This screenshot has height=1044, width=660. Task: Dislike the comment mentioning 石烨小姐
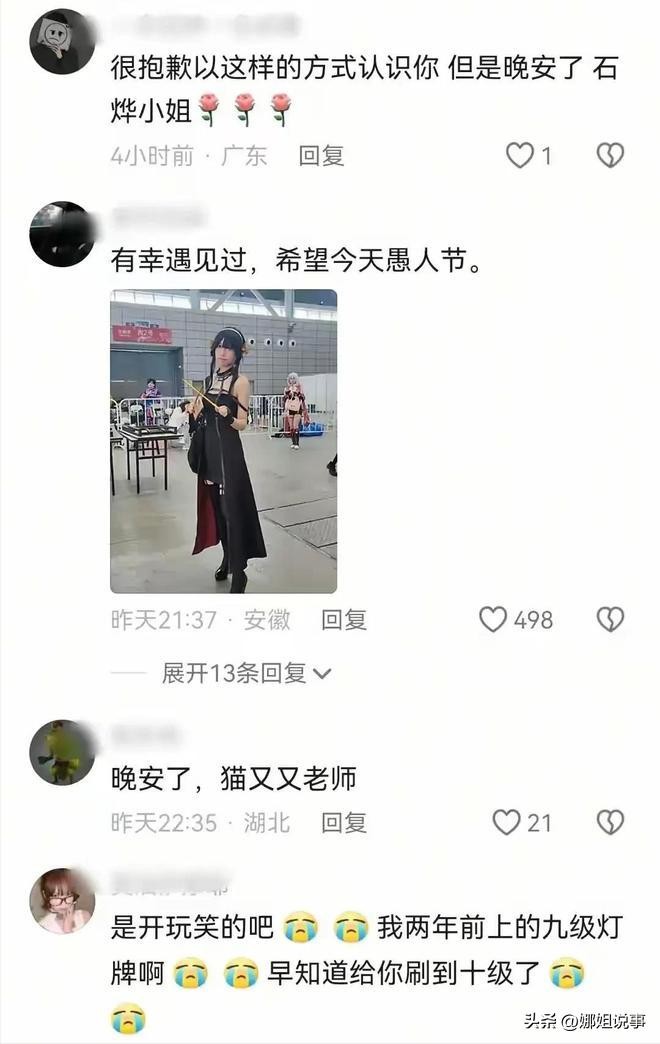(x=610, y=155)
